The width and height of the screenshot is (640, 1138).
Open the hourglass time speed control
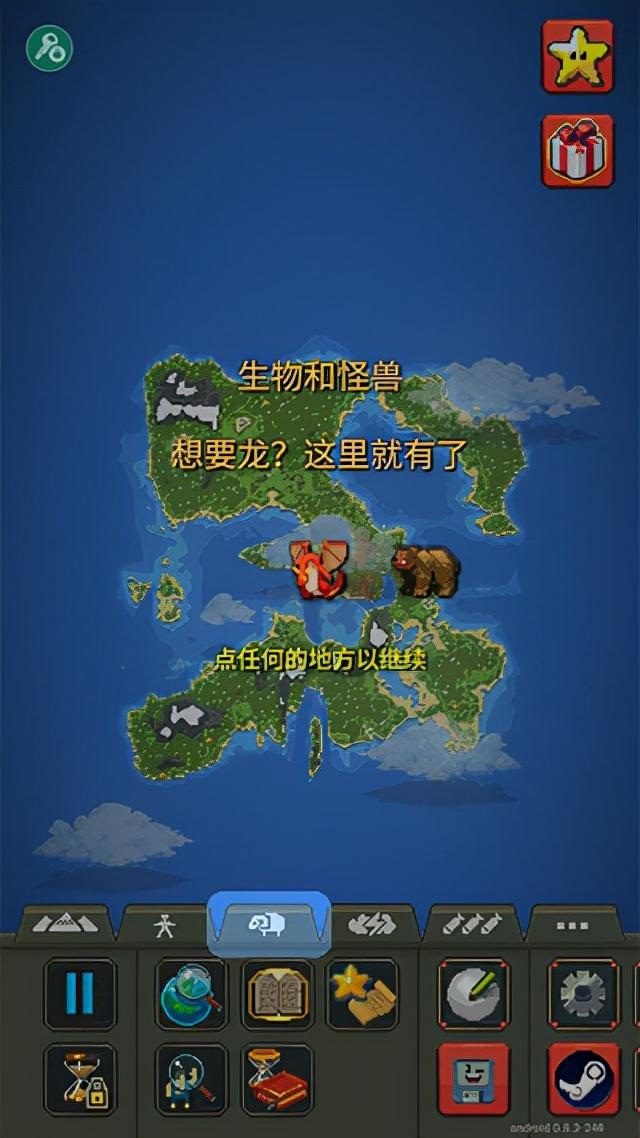coord(80,1080)
